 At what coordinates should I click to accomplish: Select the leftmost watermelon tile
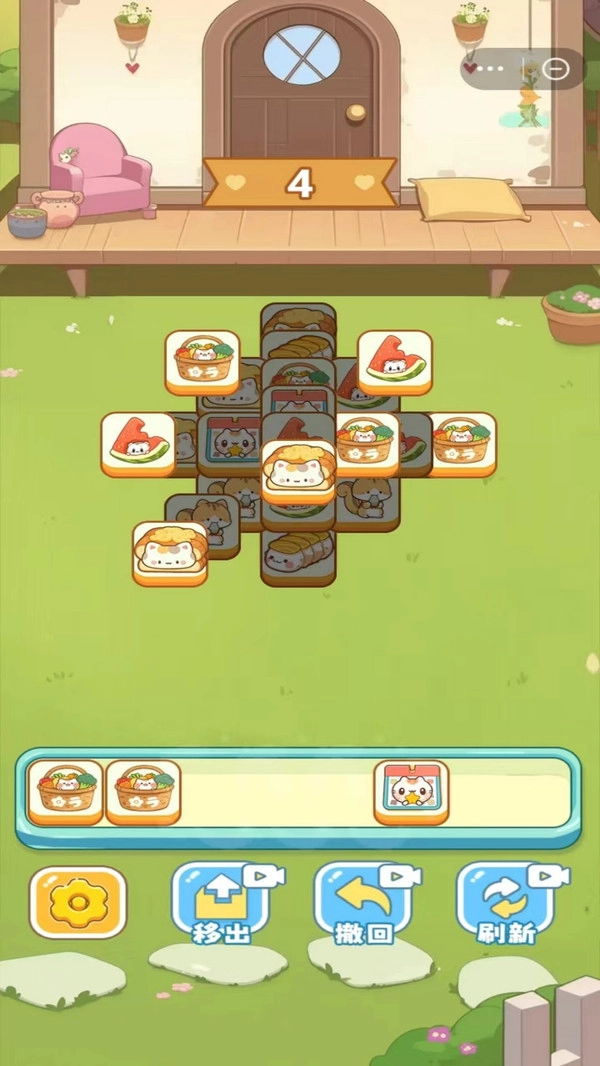click(138, 443)
